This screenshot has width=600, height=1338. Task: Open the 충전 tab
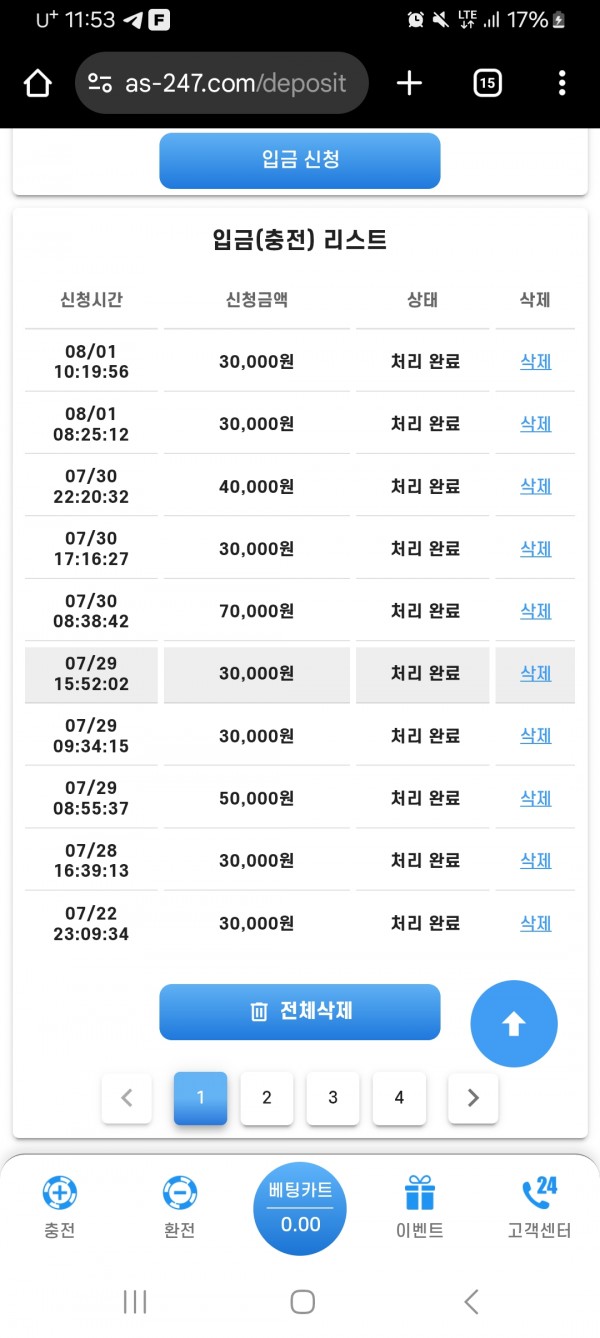59,1208
